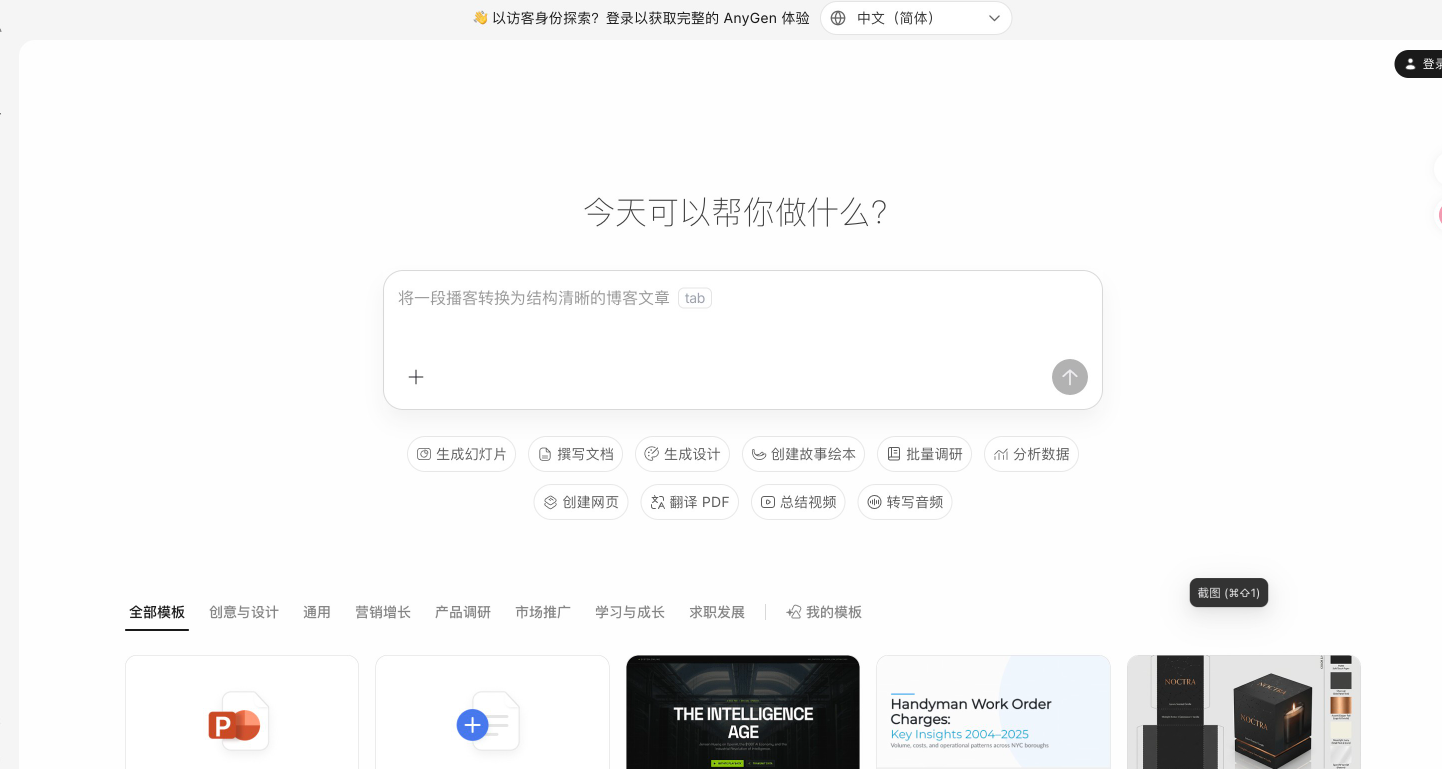Tap the 登录 login button
The image size is (1442, 769).
coord(1420,64)
